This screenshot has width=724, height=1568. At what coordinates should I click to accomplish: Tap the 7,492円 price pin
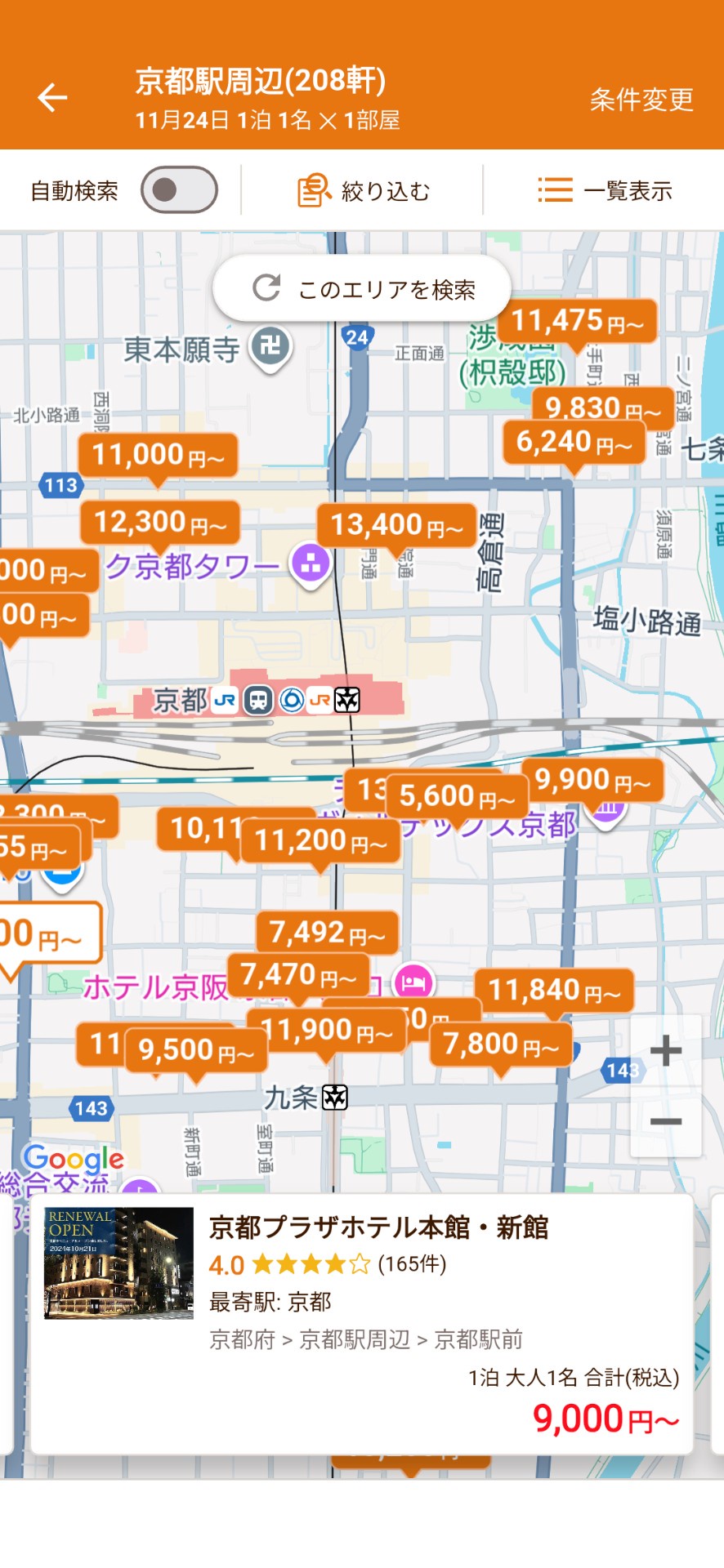(x=327, y=933)
